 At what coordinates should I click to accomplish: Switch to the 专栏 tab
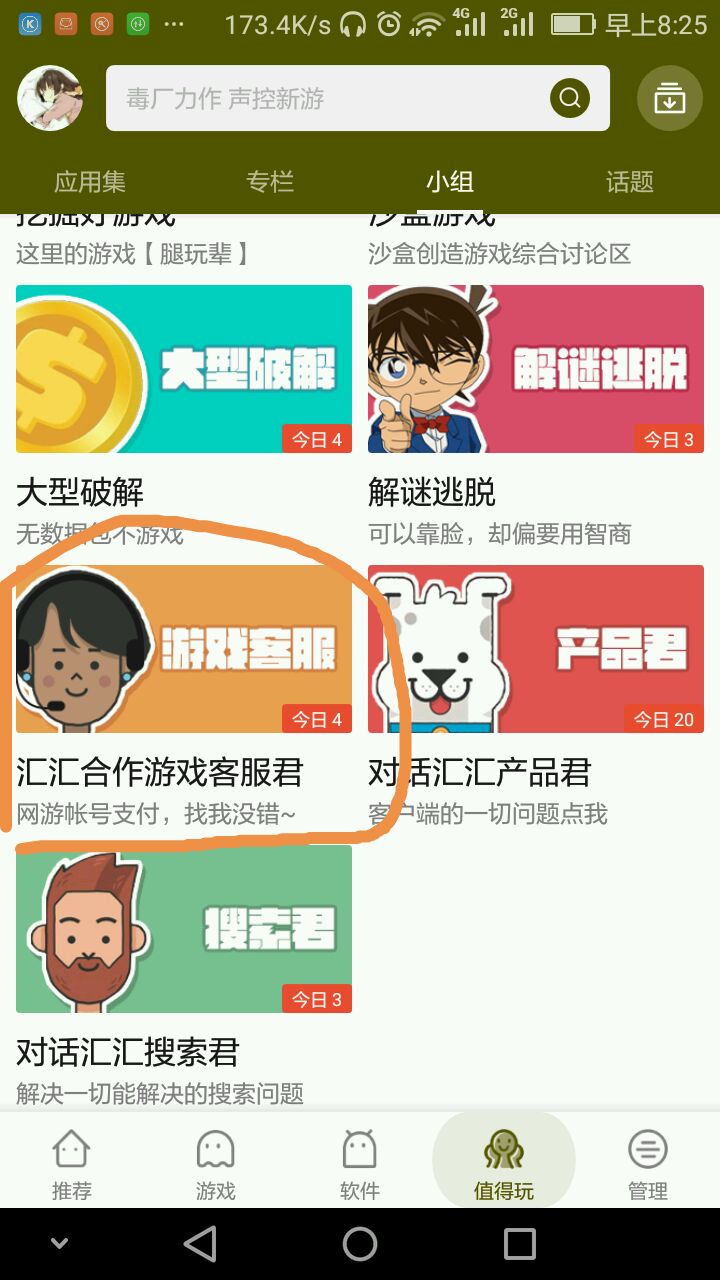270,182
